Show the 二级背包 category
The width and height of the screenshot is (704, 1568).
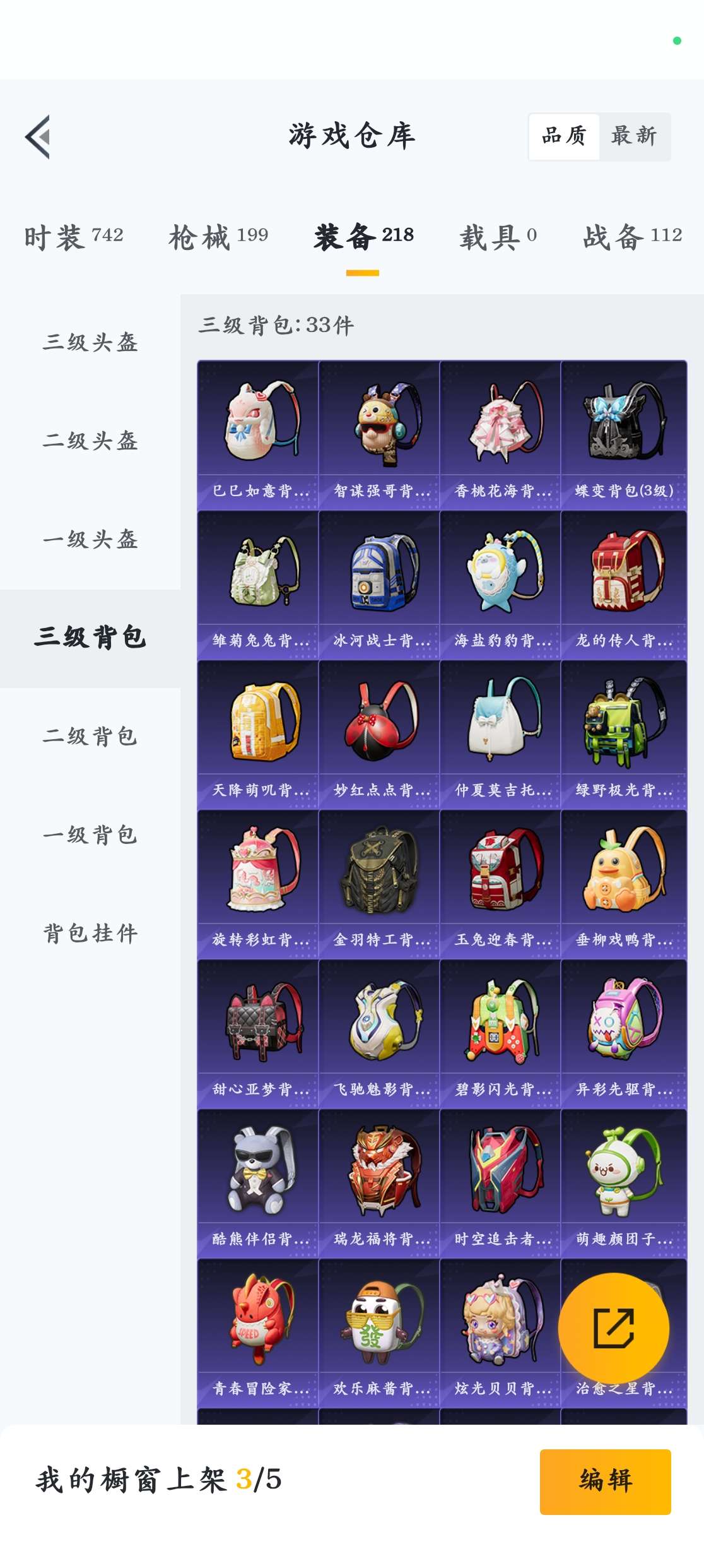coord(90,736)
